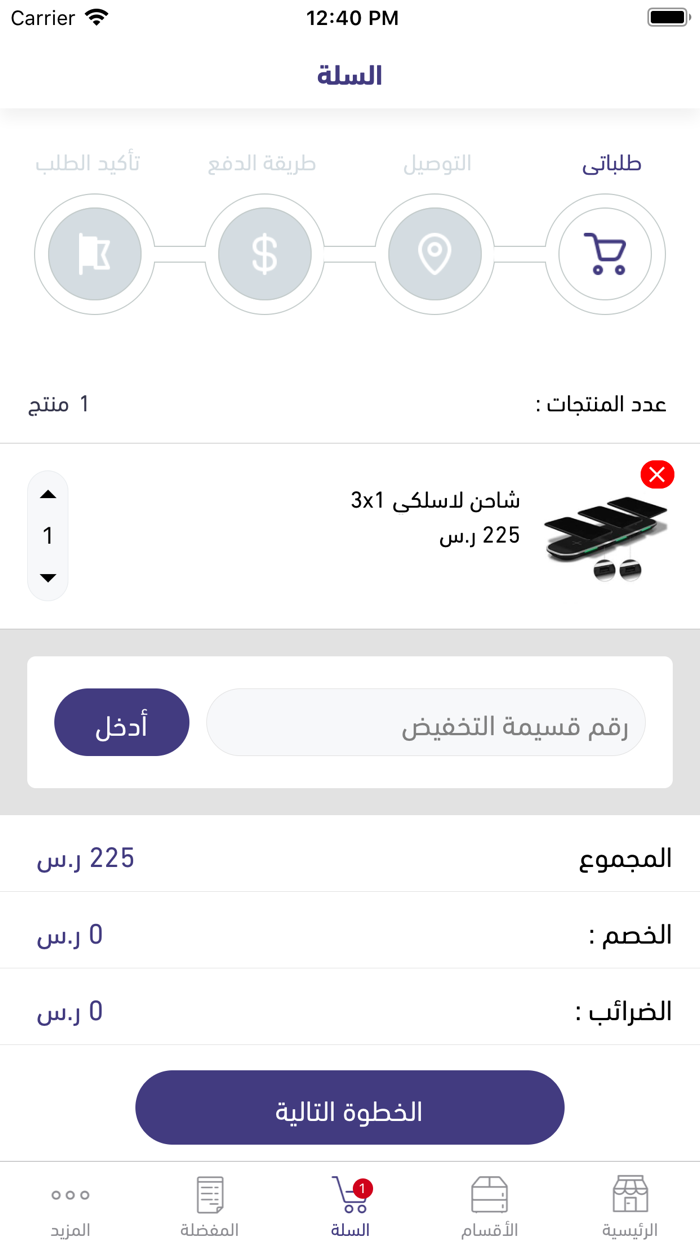Decrease the charger quantity with the down arrow

(x=48, y=578)
